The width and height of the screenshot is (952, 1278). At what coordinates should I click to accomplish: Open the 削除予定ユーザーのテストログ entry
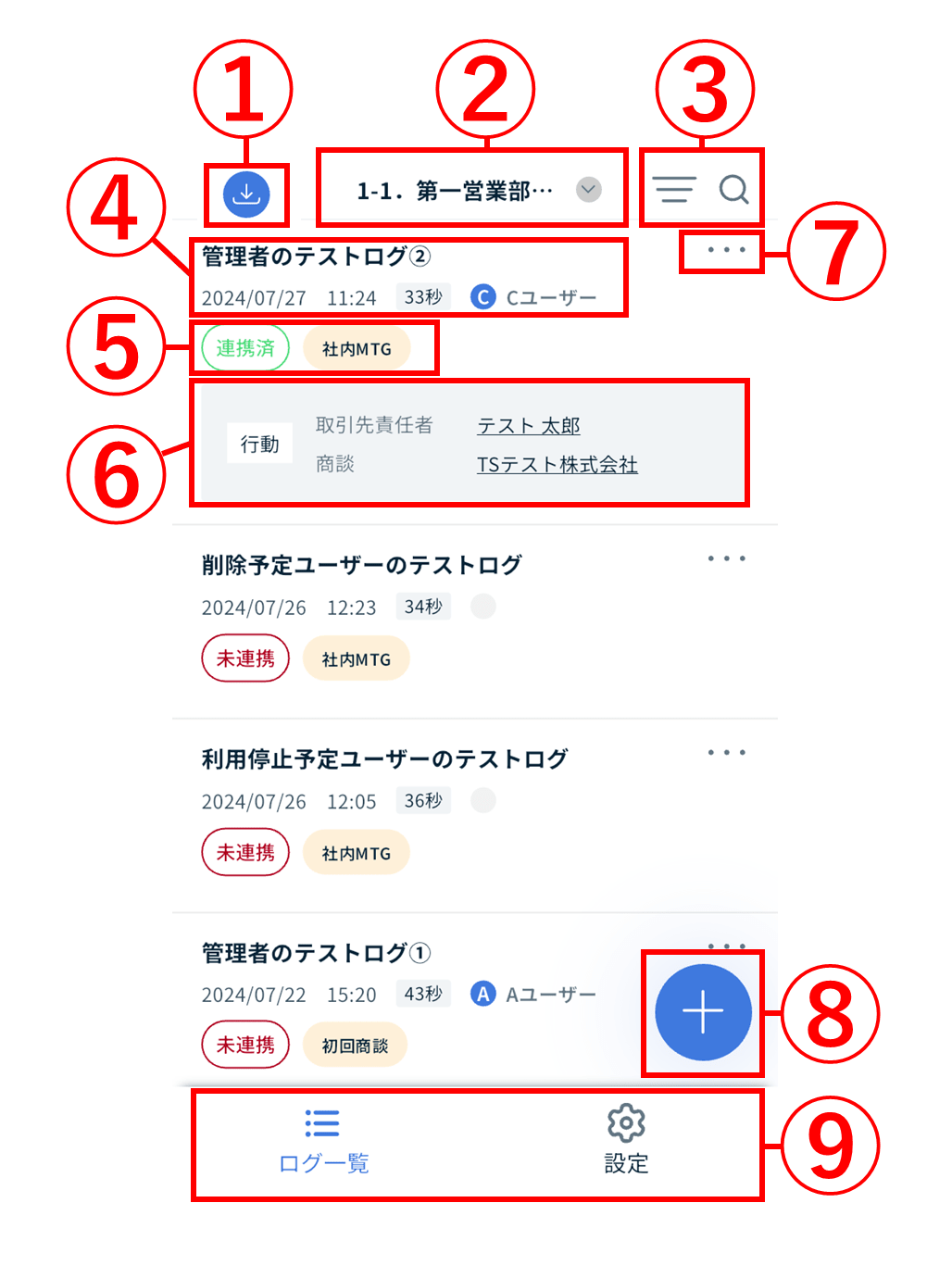(361, 566)
